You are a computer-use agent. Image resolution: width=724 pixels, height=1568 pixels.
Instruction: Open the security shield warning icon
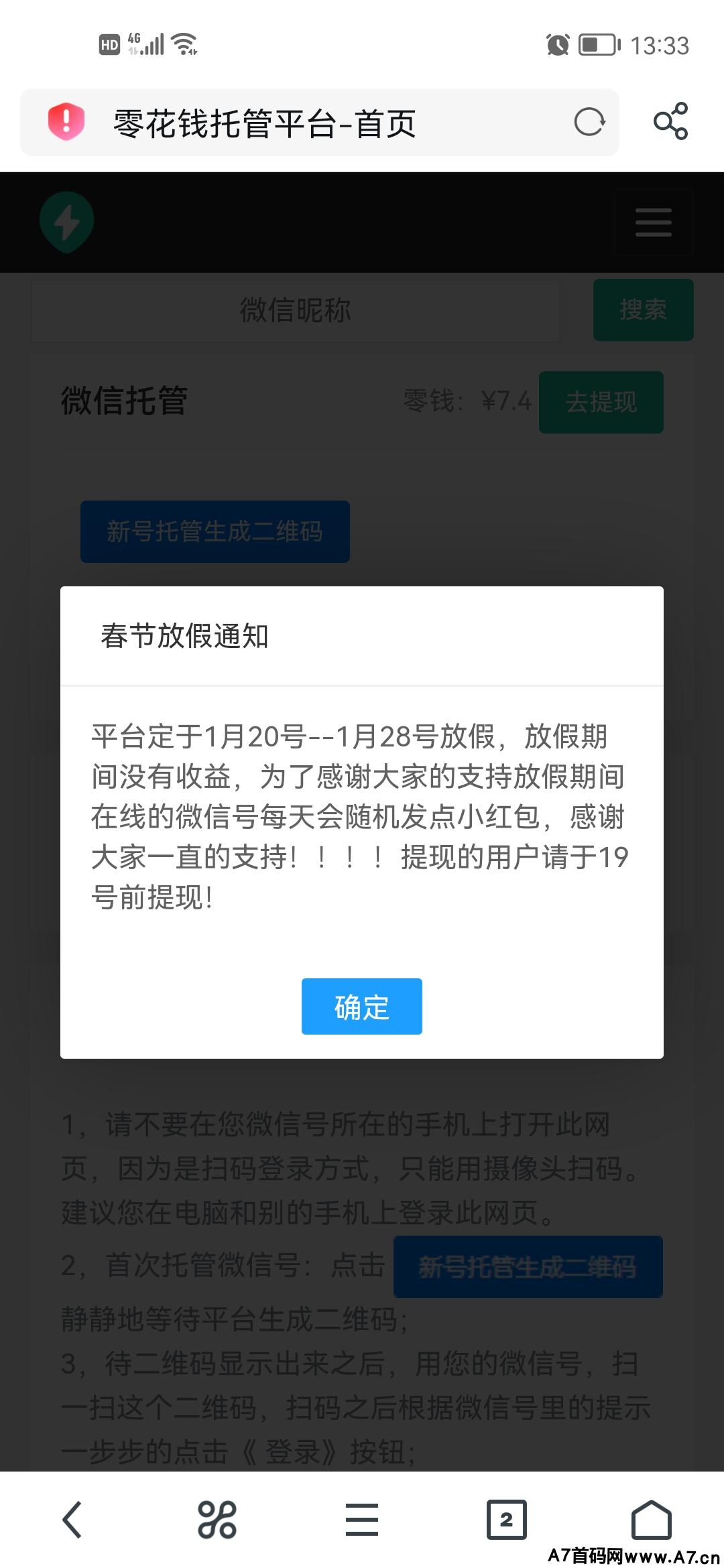(66, 122)
